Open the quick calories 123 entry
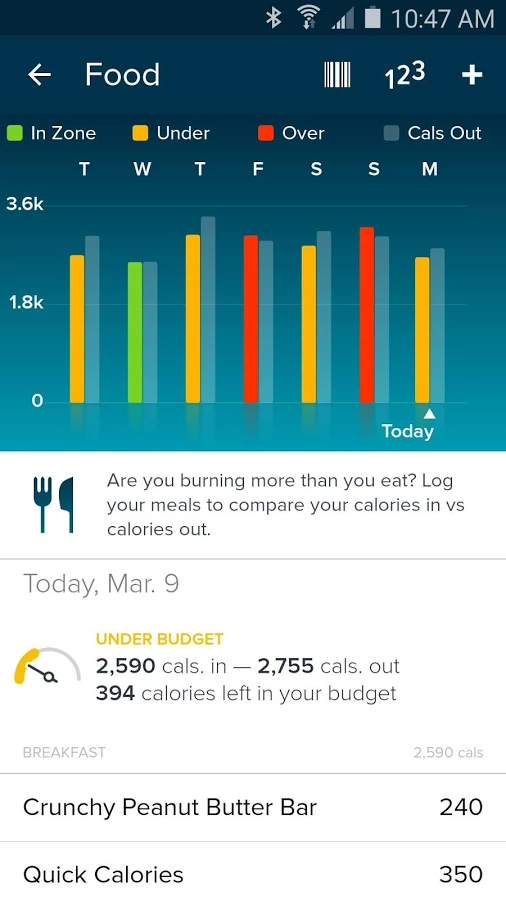The image size is (506, 900). [405, 75]
